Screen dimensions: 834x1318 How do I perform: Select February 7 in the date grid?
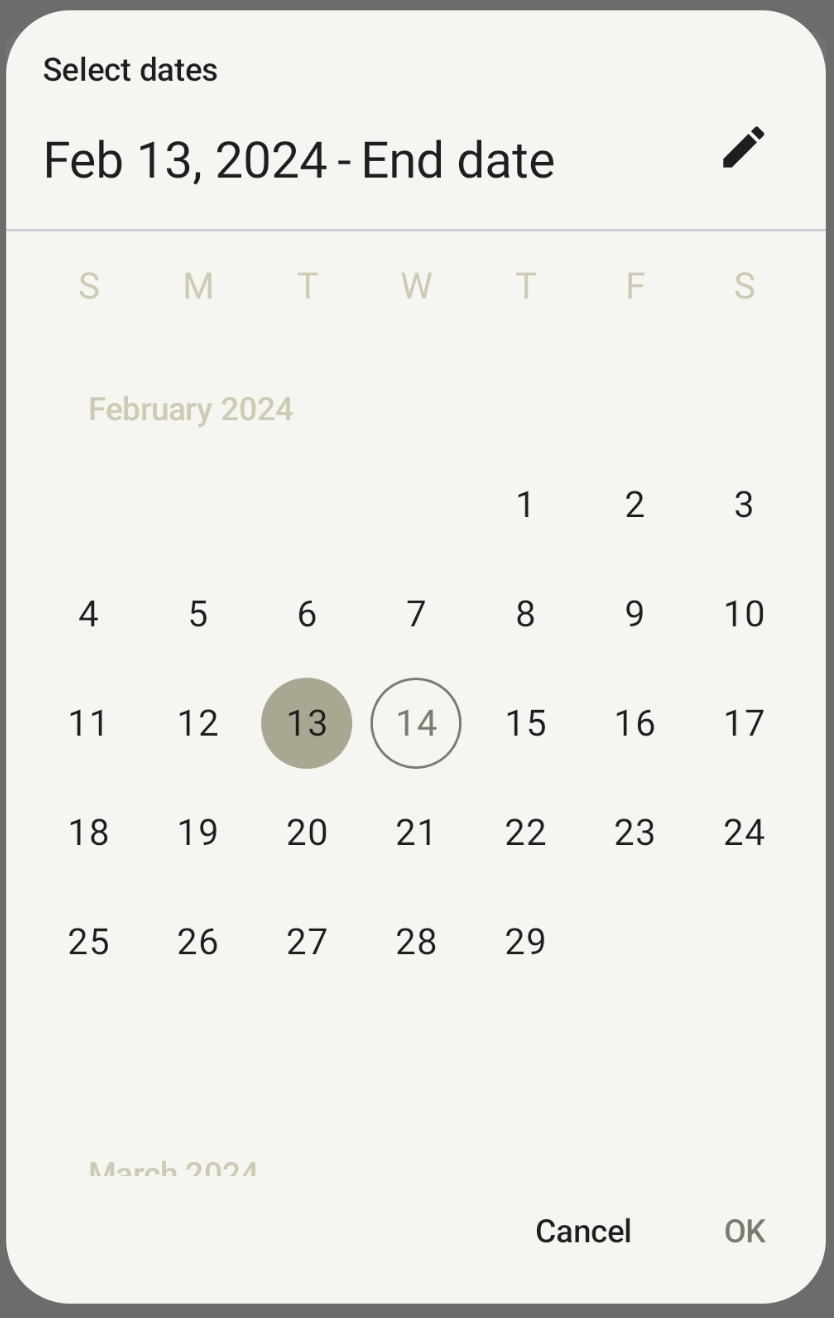tap(416, 614)
